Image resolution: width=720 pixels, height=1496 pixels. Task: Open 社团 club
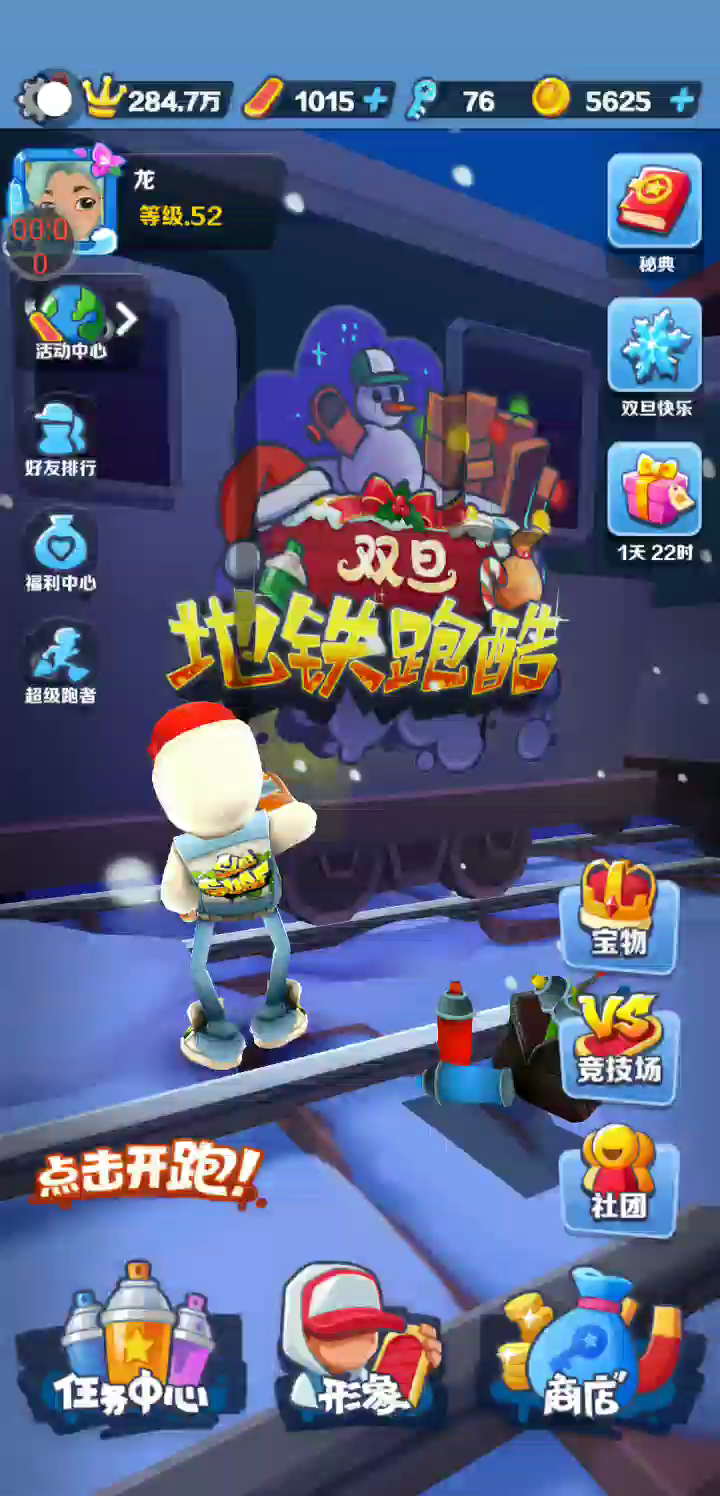[x=619, y=1178]
